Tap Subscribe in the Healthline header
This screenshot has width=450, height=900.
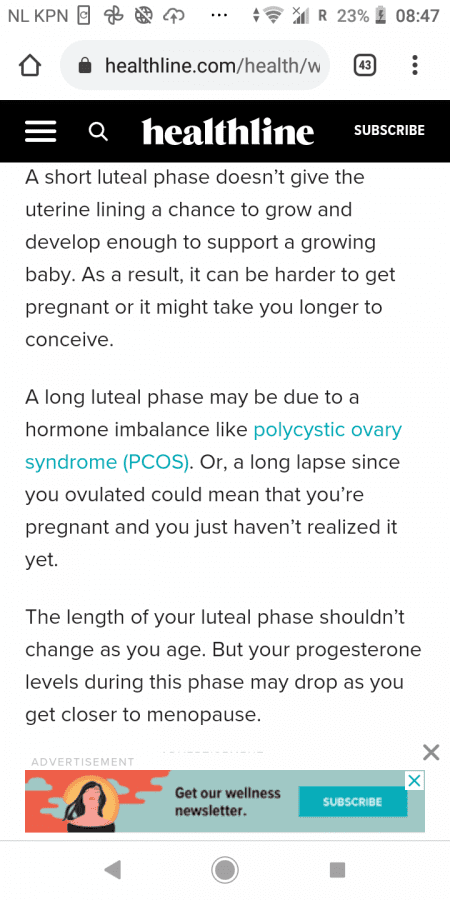click(389, 130)
